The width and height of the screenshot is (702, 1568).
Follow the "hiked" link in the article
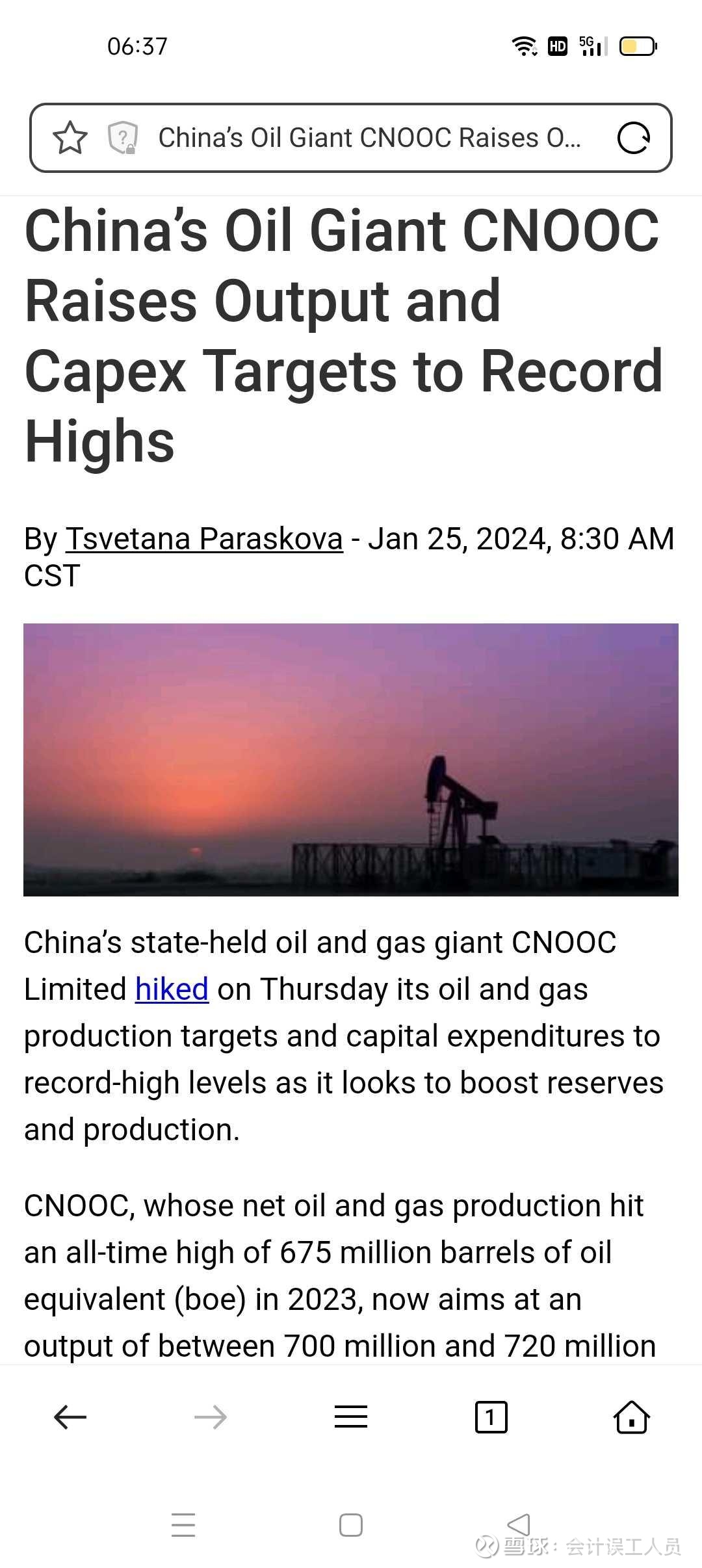(x=172, y=989)
